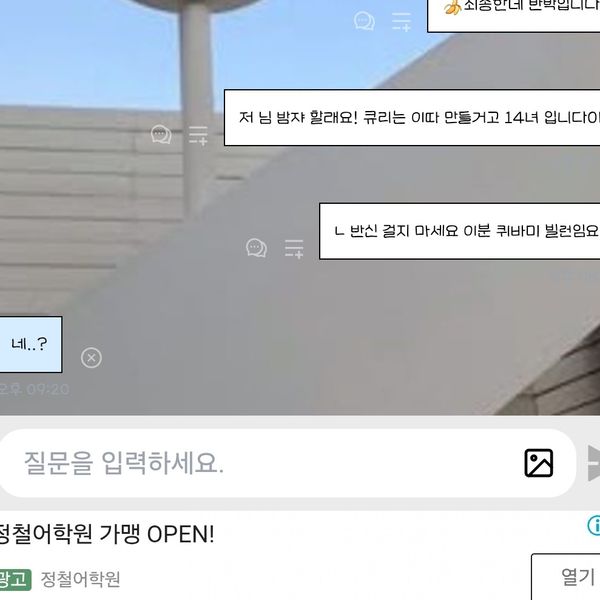Viewport: 600px width, 600px height.
Task: Open list-add menu for '반신 걸지 마세요' message
Action: pyautogui.click(x=294, y=248)
